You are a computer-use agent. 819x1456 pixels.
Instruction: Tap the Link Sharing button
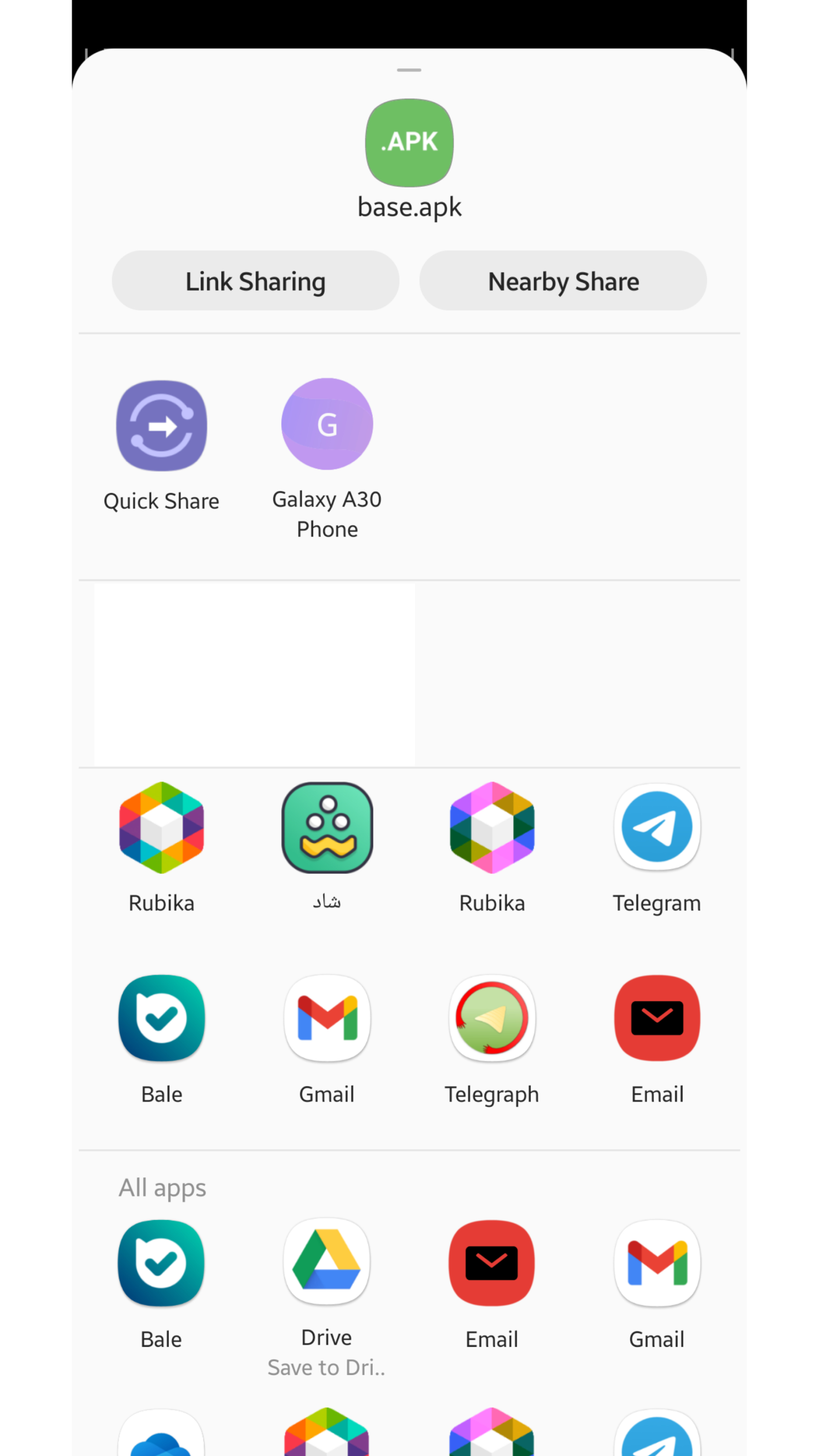pos(255,281)
